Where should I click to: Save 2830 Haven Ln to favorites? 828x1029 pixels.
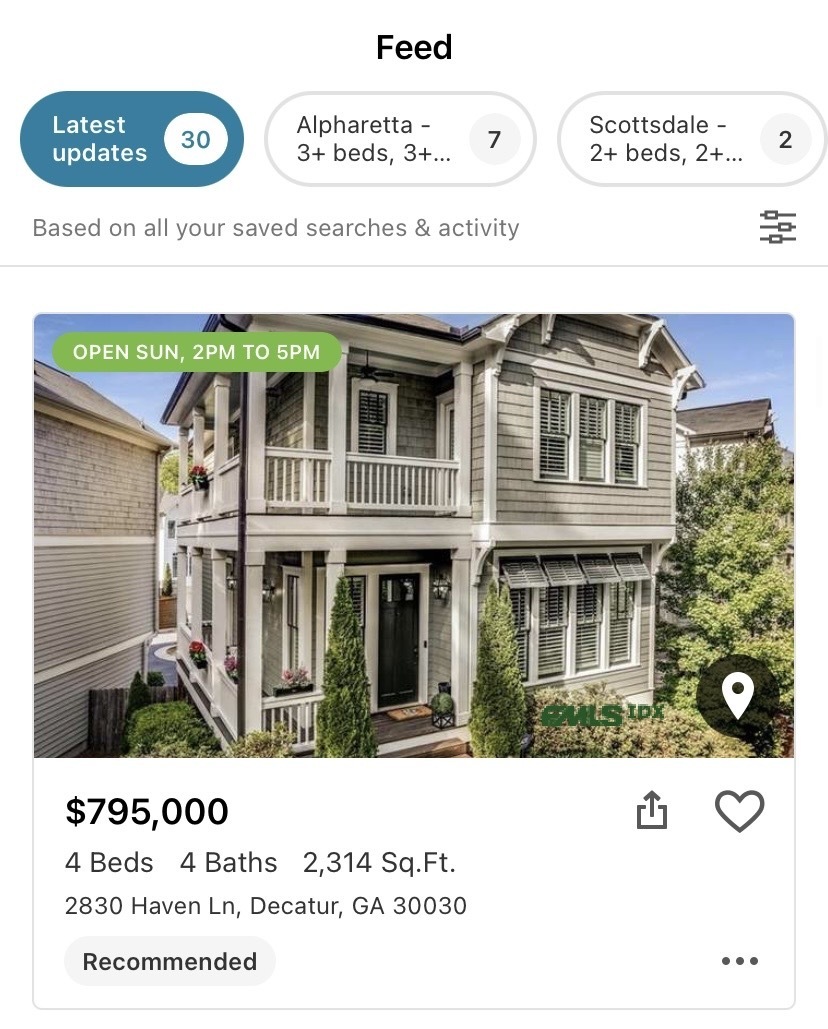pyautogui.click(x=739, y=810)
